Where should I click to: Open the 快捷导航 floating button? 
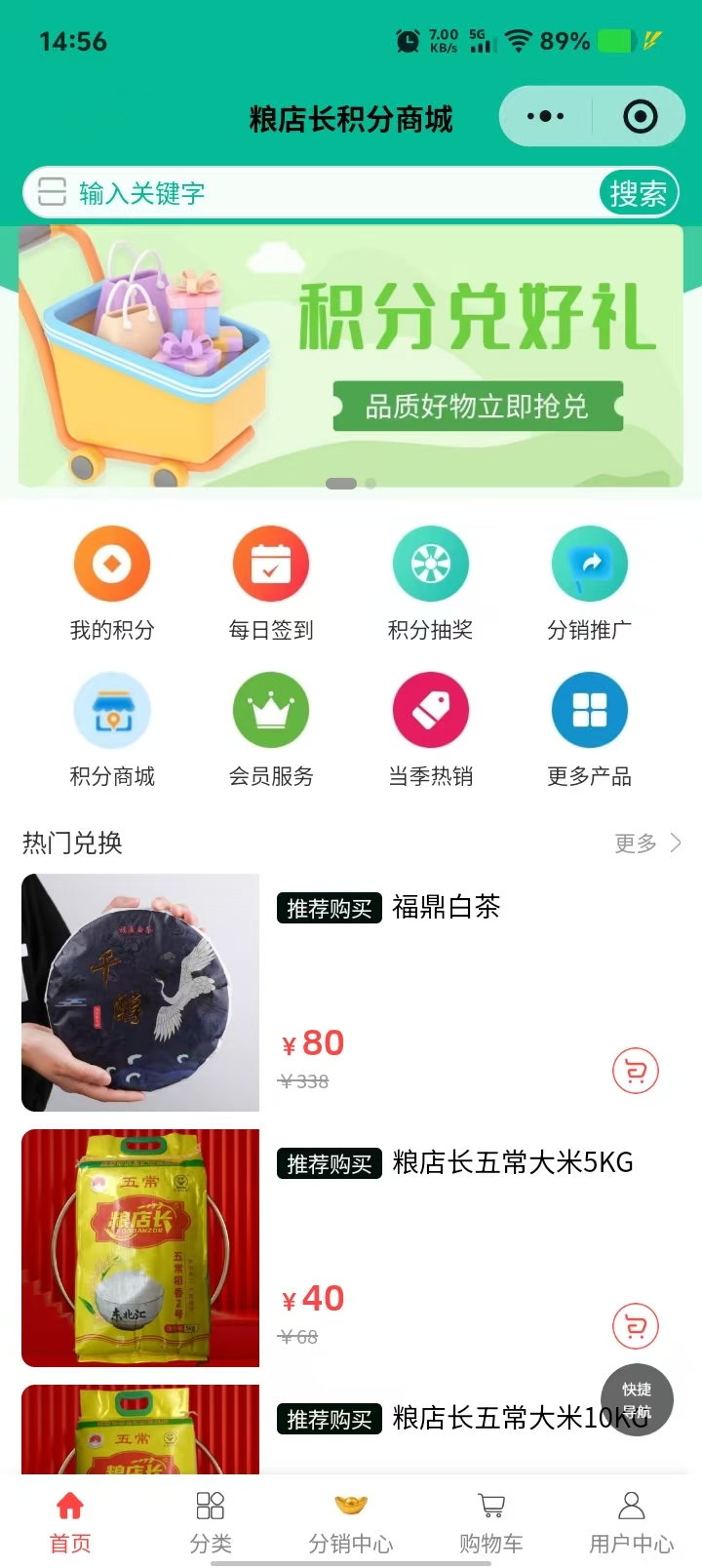point(637,1400)
